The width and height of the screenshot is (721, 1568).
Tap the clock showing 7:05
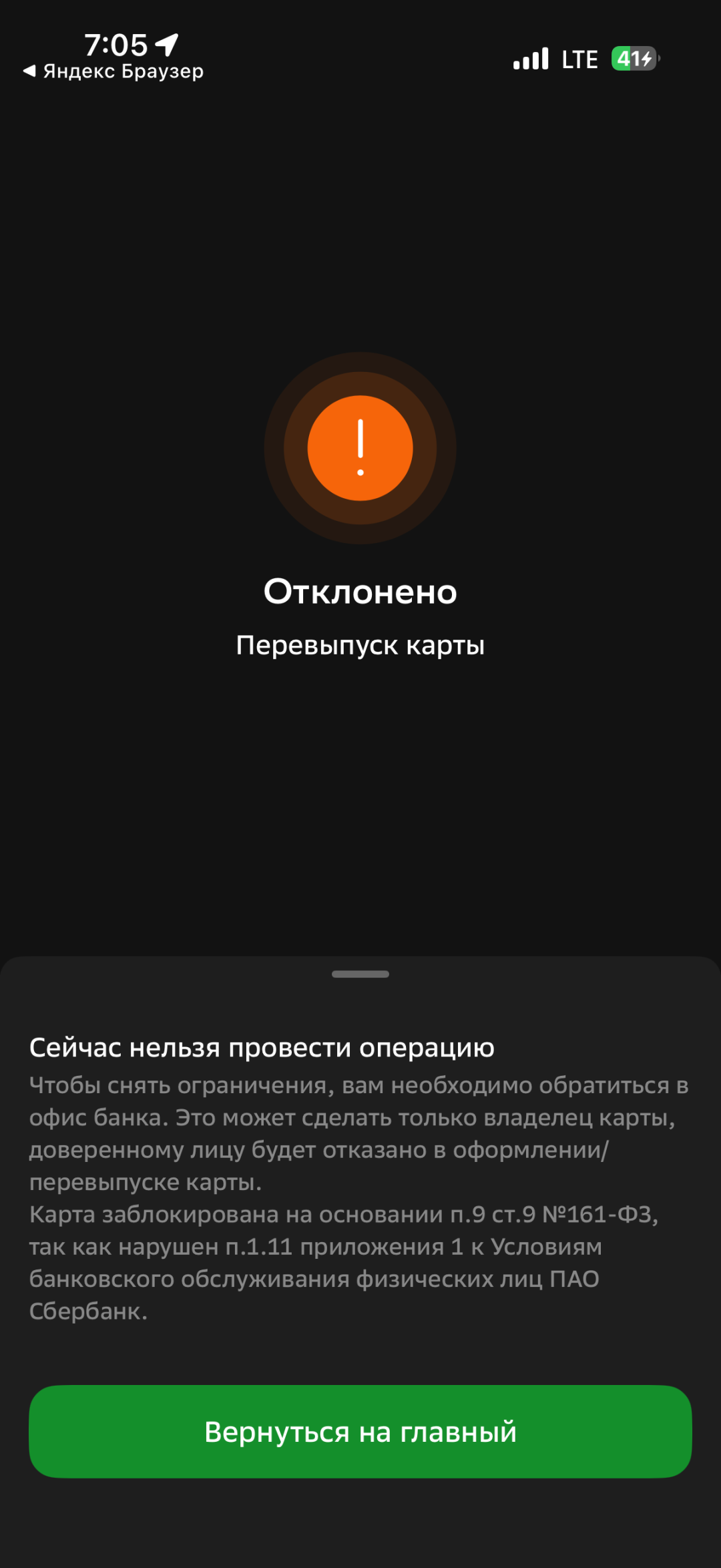coord(115,45)
